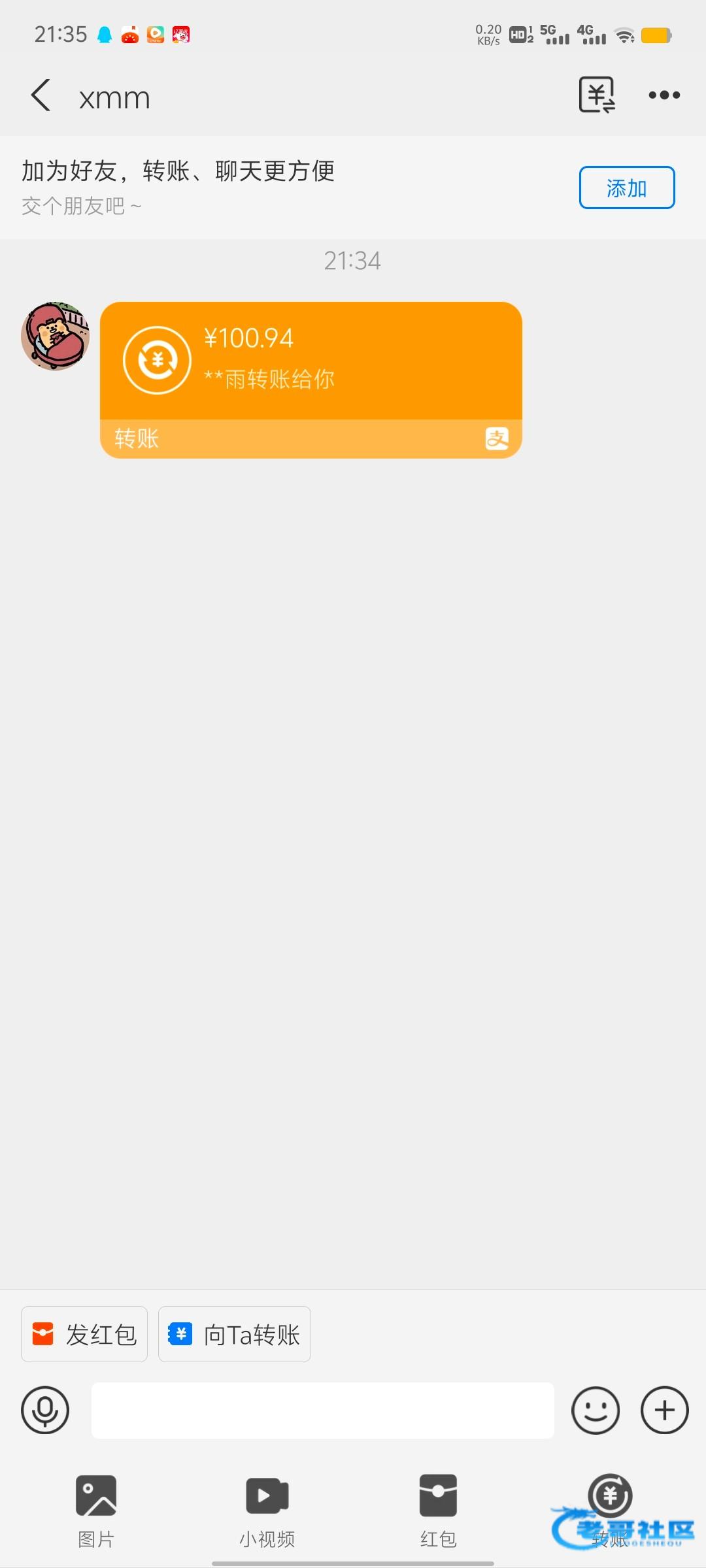Open xmm's profile avatar

tap(56, 336)
